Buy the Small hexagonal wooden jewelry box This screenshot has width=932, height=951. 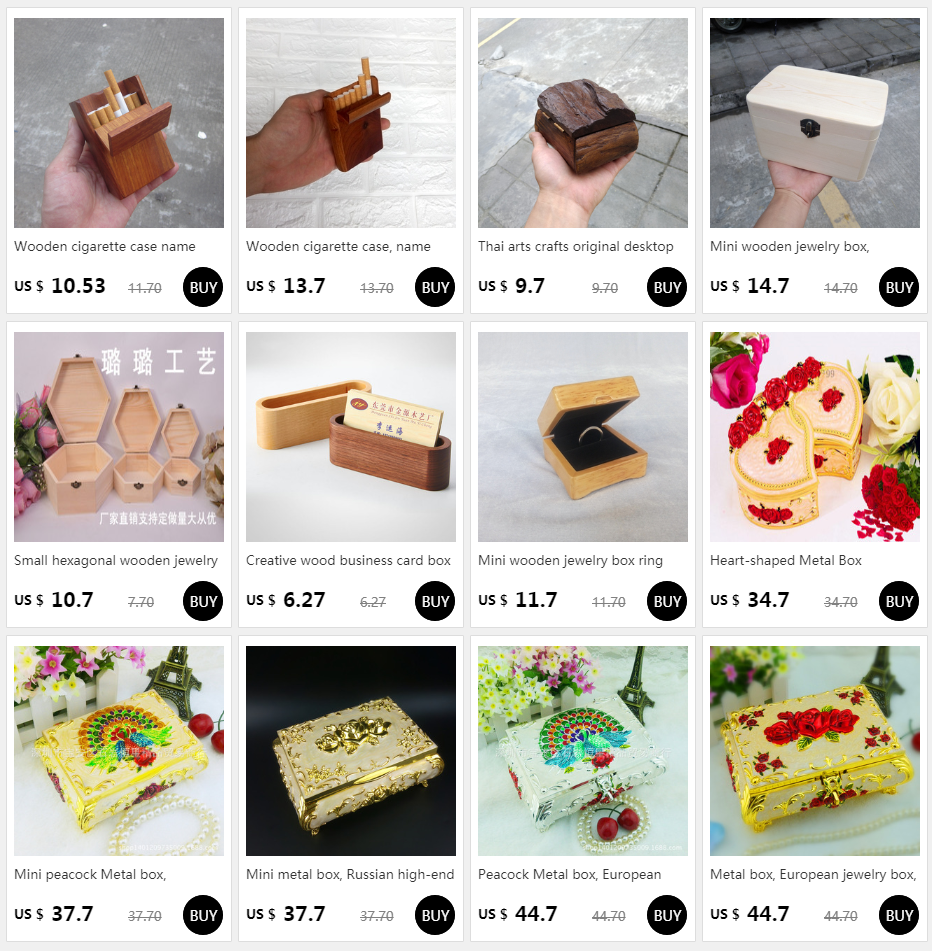point(203,601)
